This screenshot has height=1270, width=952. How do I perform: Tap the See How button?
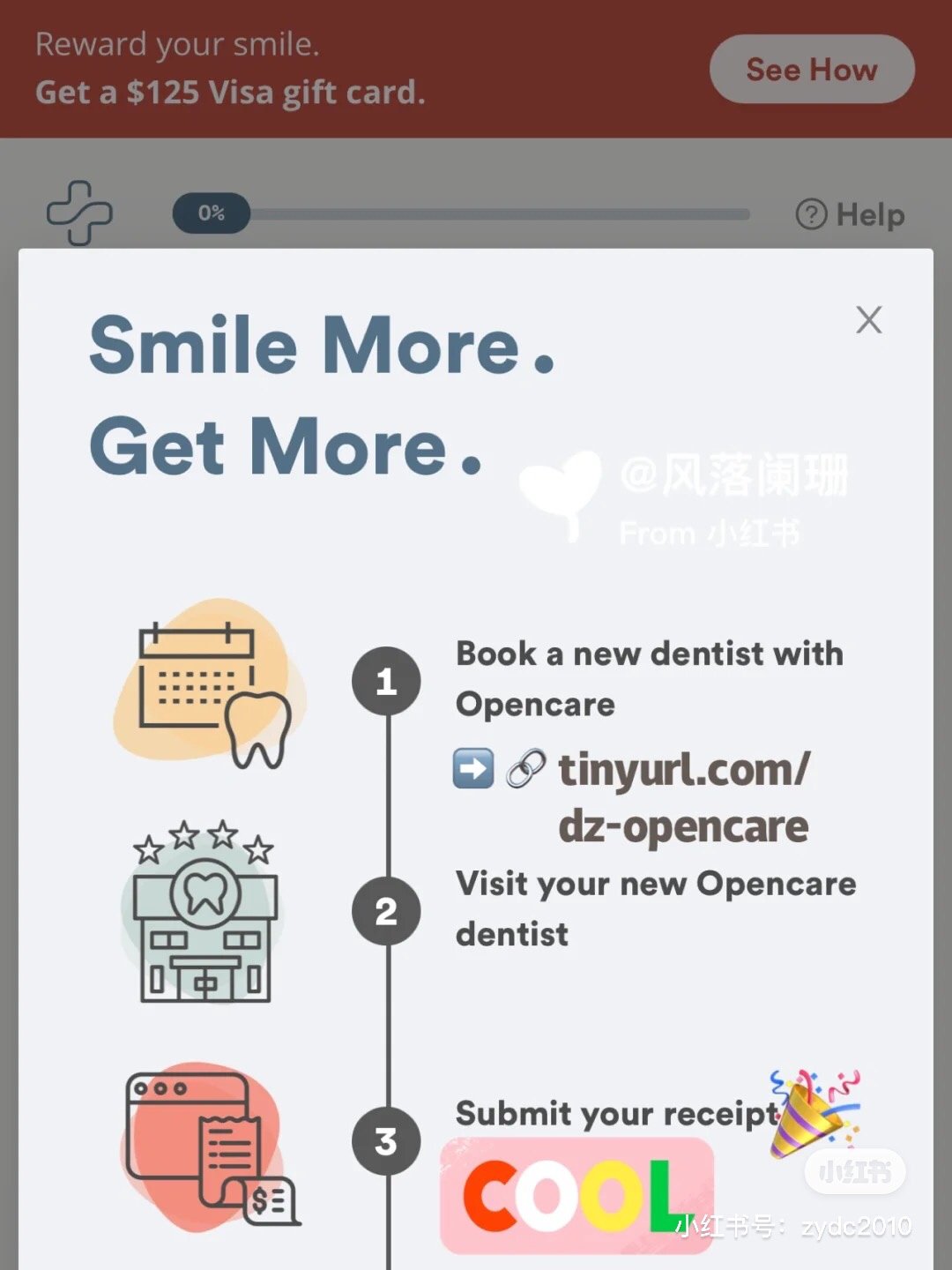[x=811, y=70]
